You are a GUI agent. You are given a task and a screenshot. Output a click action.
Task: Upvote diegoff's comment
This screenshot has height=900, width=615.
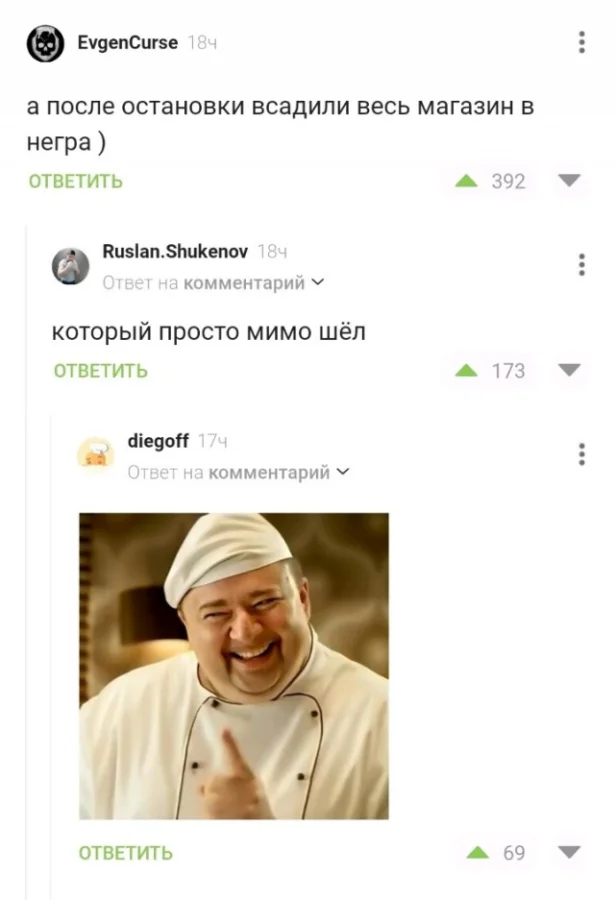pos(478,853)
